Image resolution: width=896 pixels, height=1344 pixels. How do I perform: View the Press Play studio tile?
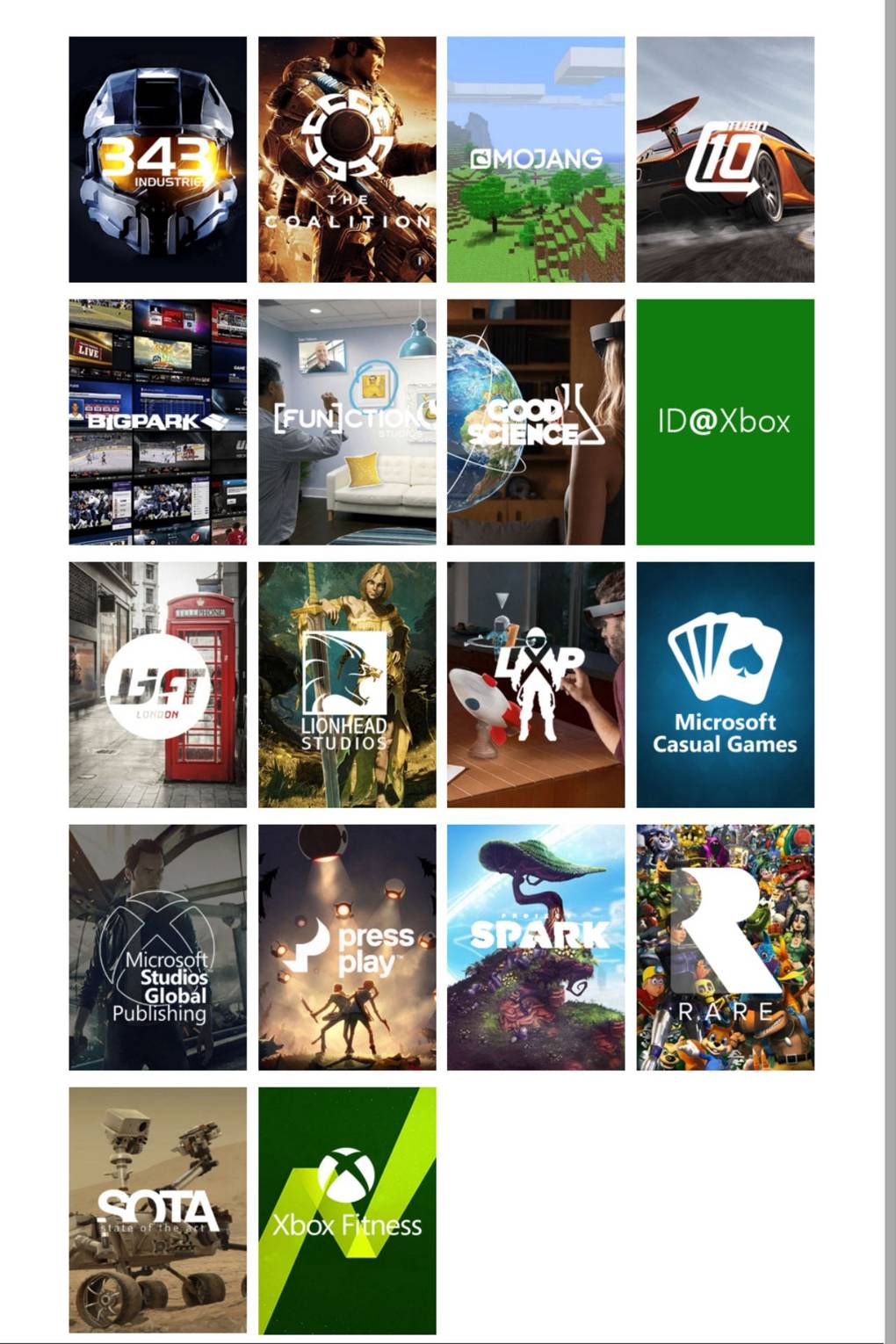coord(347,947)
